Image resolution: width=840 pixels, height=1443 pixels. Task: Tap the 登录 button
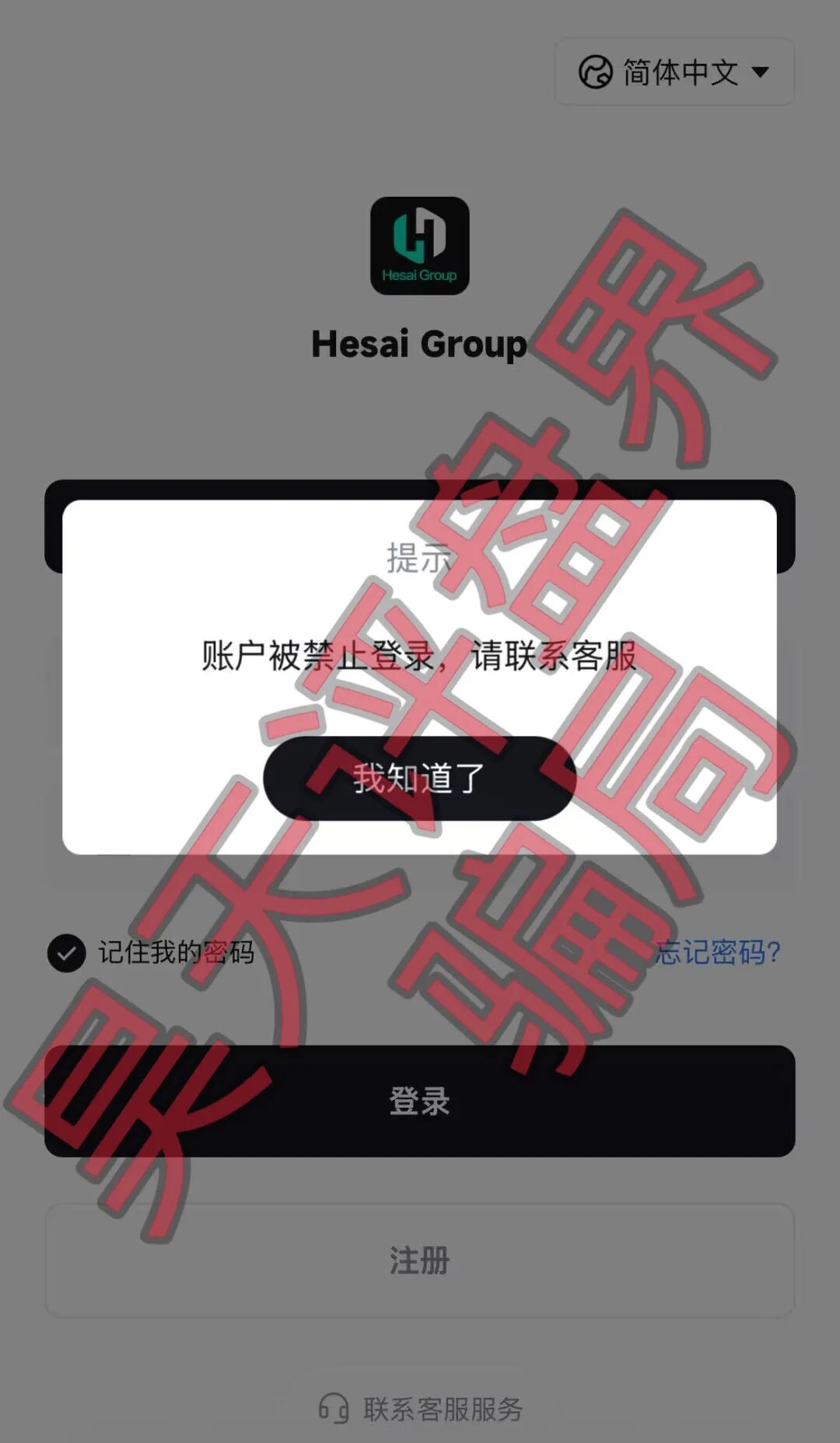point(419,1101)
